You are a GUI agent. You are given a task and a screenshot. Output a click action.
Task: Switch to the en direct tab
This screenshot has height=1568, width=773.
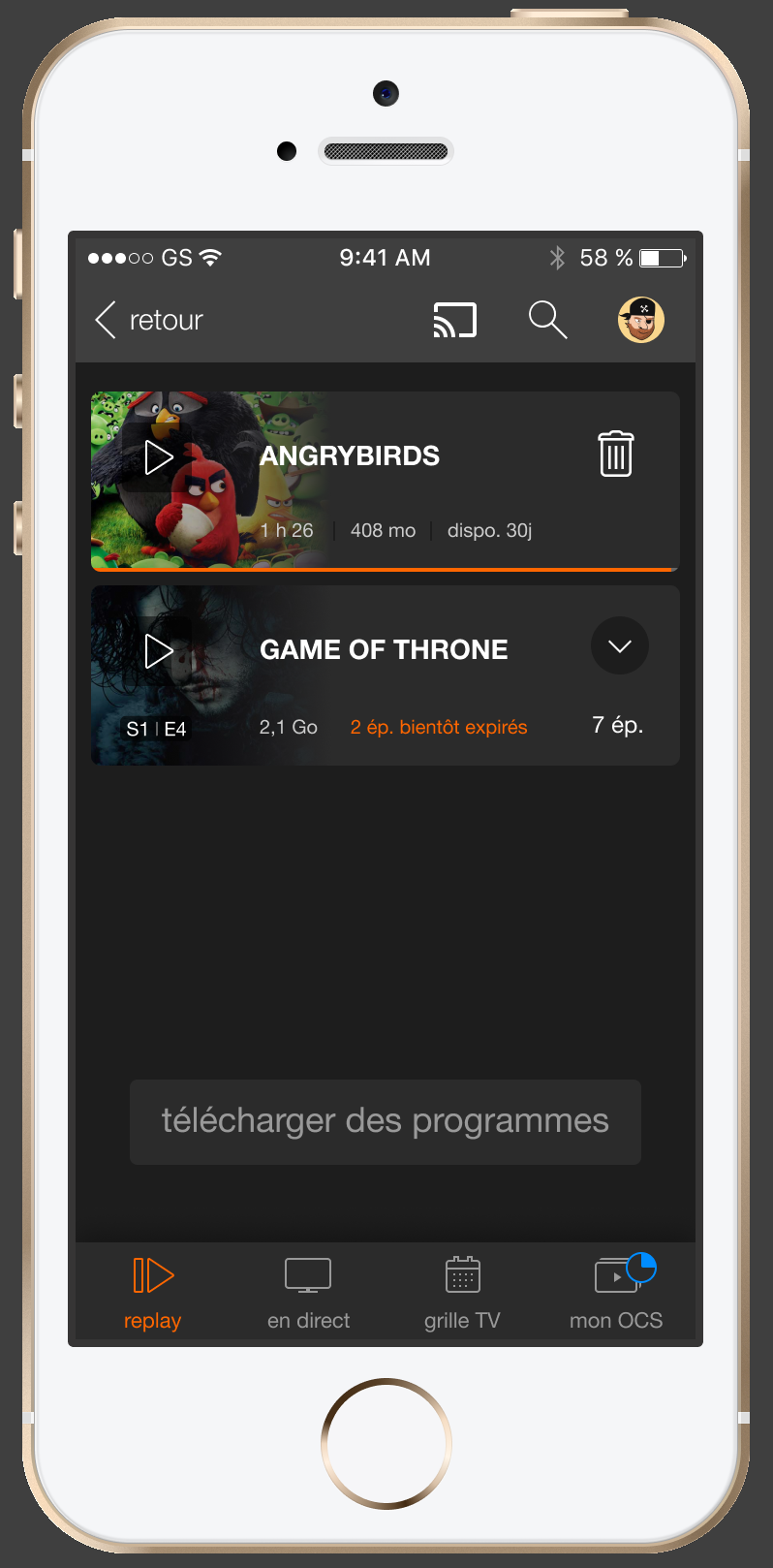point(308,1293)
